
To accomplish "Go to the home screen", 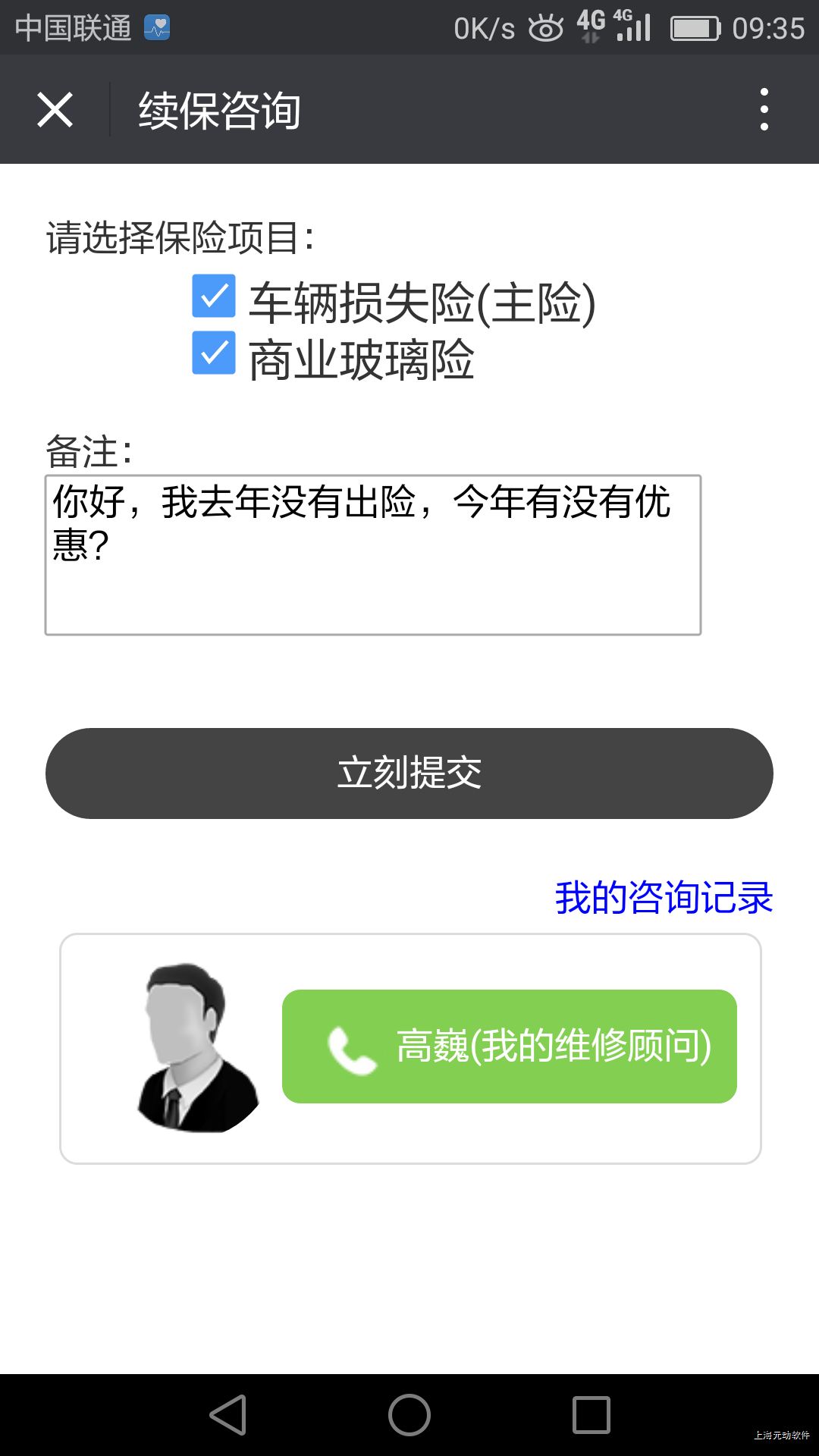I will click(409, 1415).
